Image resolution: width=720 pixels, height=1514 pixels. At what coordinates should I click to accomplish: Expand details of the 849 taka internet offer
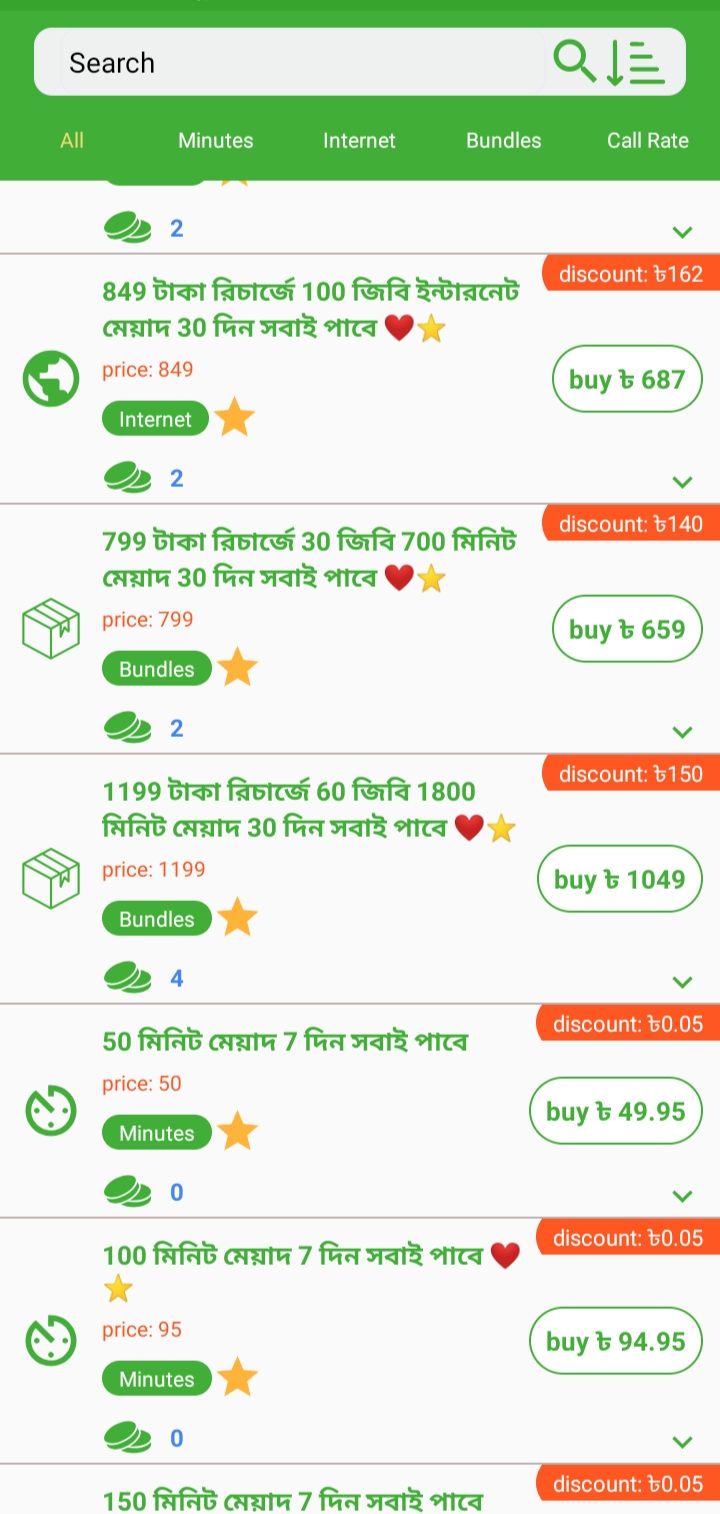(x=683, y=482)
